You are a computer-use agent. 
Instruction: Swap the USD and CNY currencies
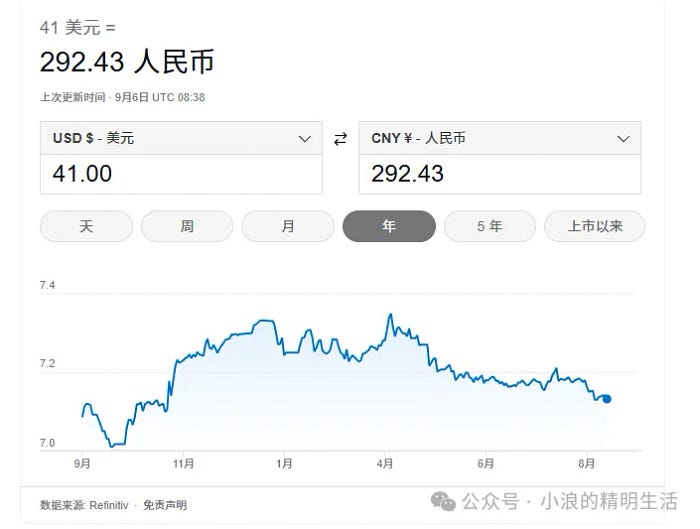point(340,139)
